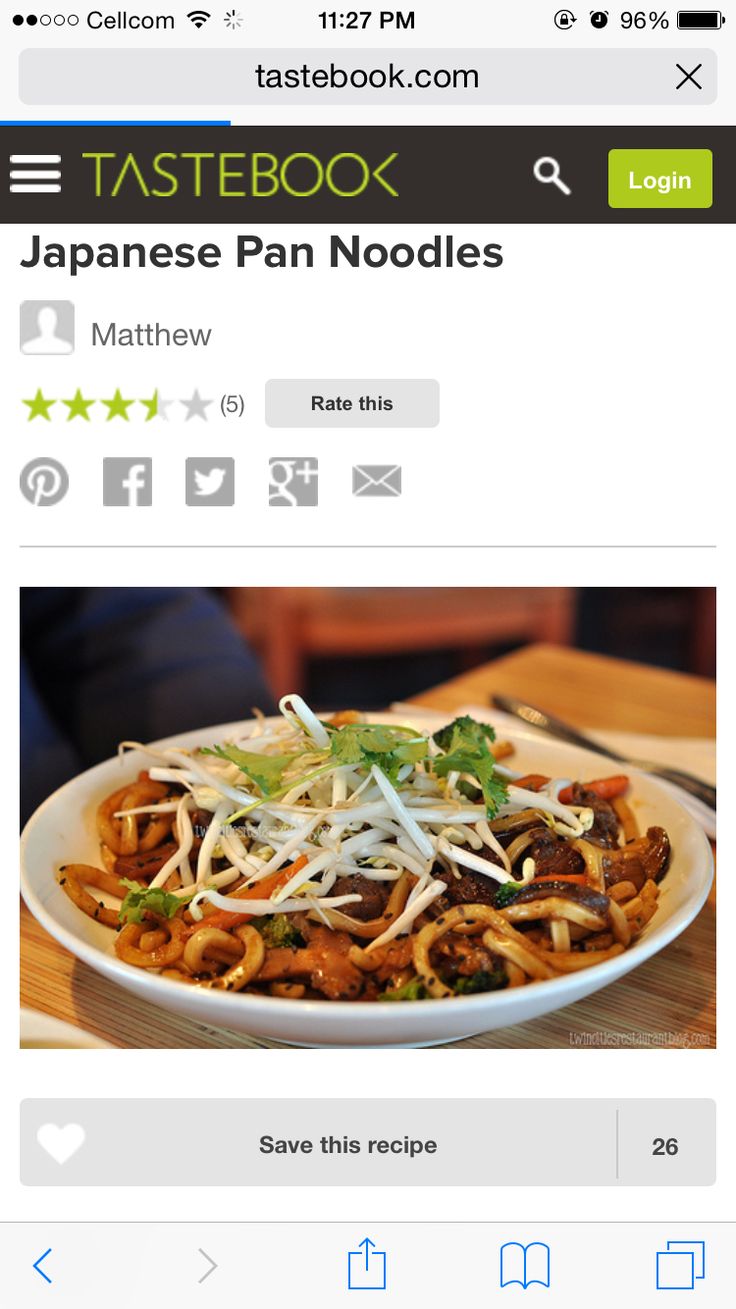
Task: Open Safari's share sheet
Action: point(367,1263)
